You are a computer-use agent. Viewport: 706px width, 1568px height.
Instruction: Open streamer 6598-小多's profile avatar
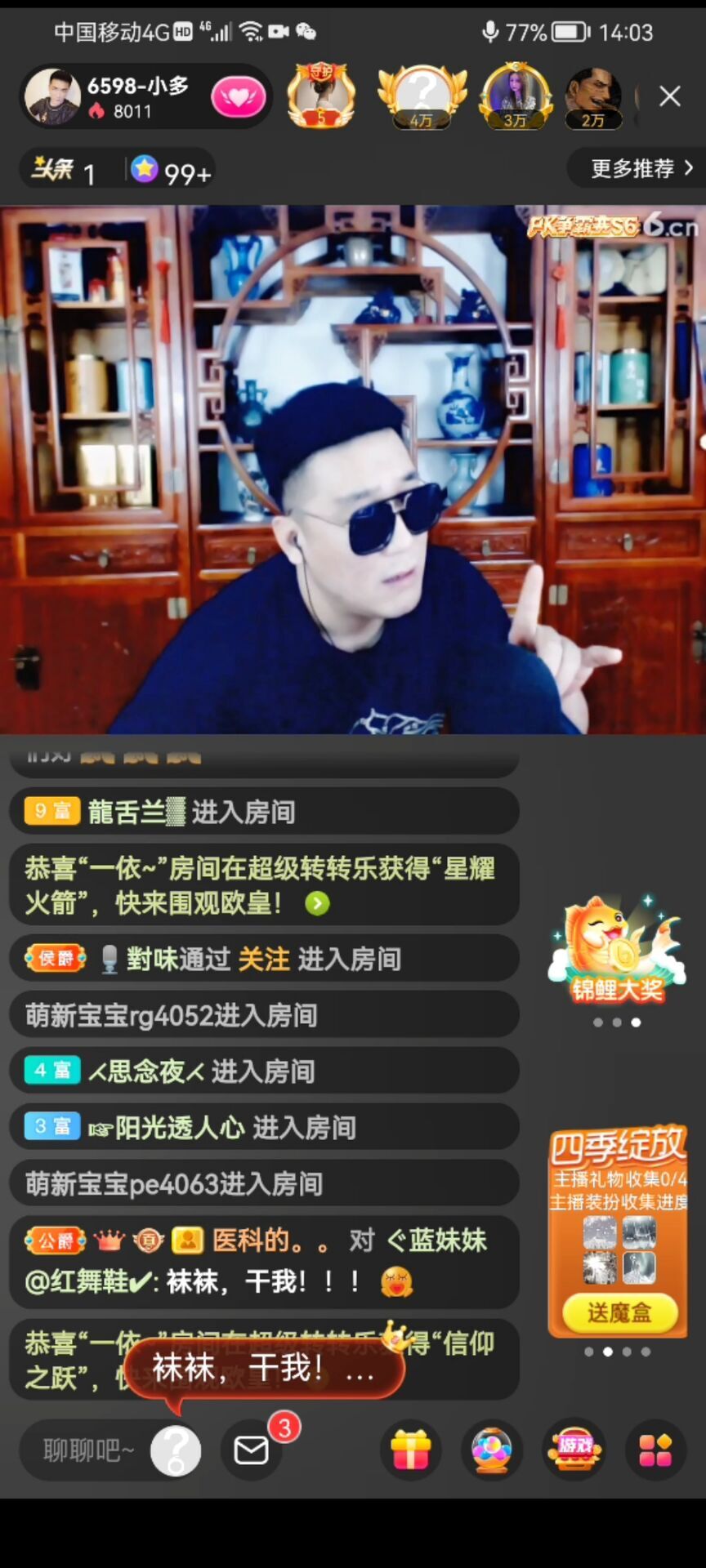point(52,97)
